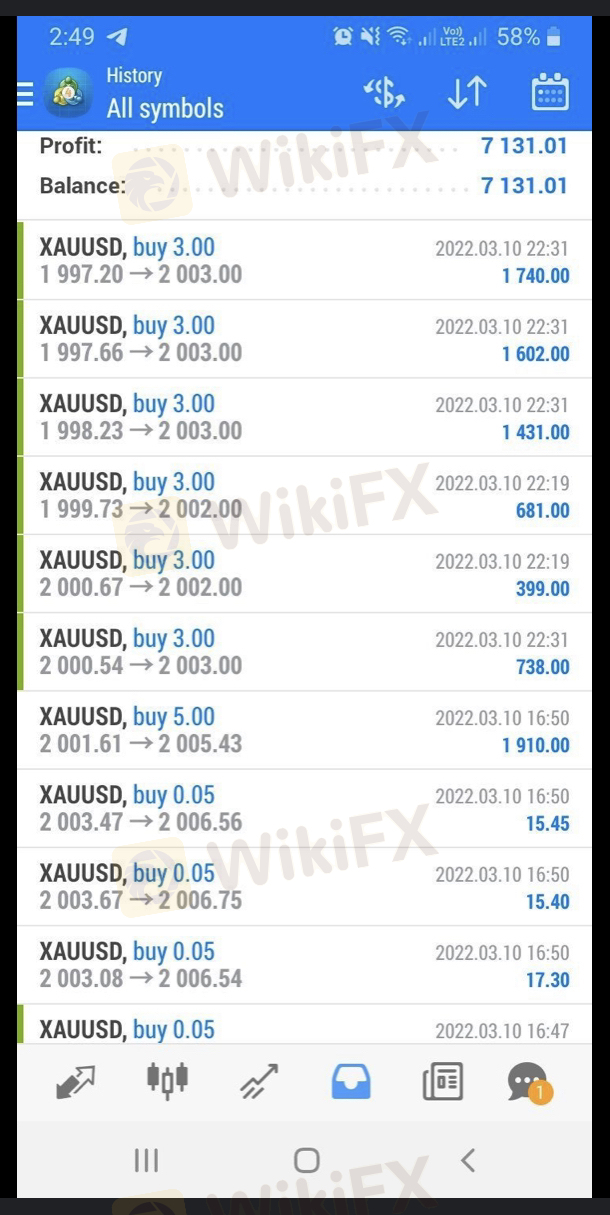Go to the candlestick Chart tab
This screenshot has width=610, height=1215.
[167, 1082]
